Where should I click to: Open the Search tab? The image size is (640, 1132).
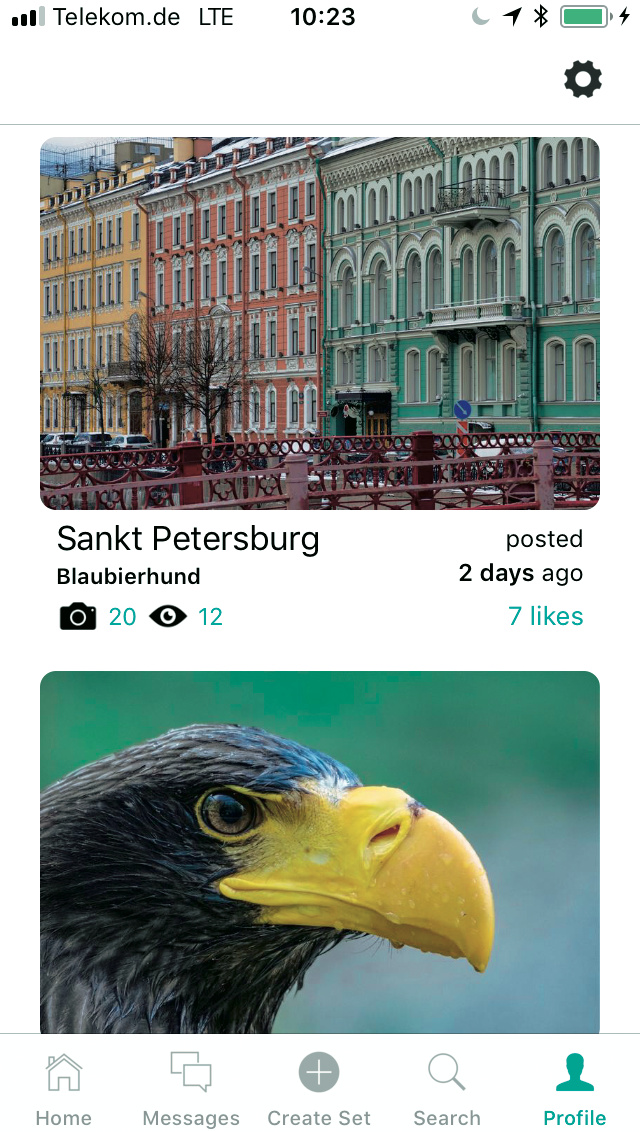click(447, 1088)
